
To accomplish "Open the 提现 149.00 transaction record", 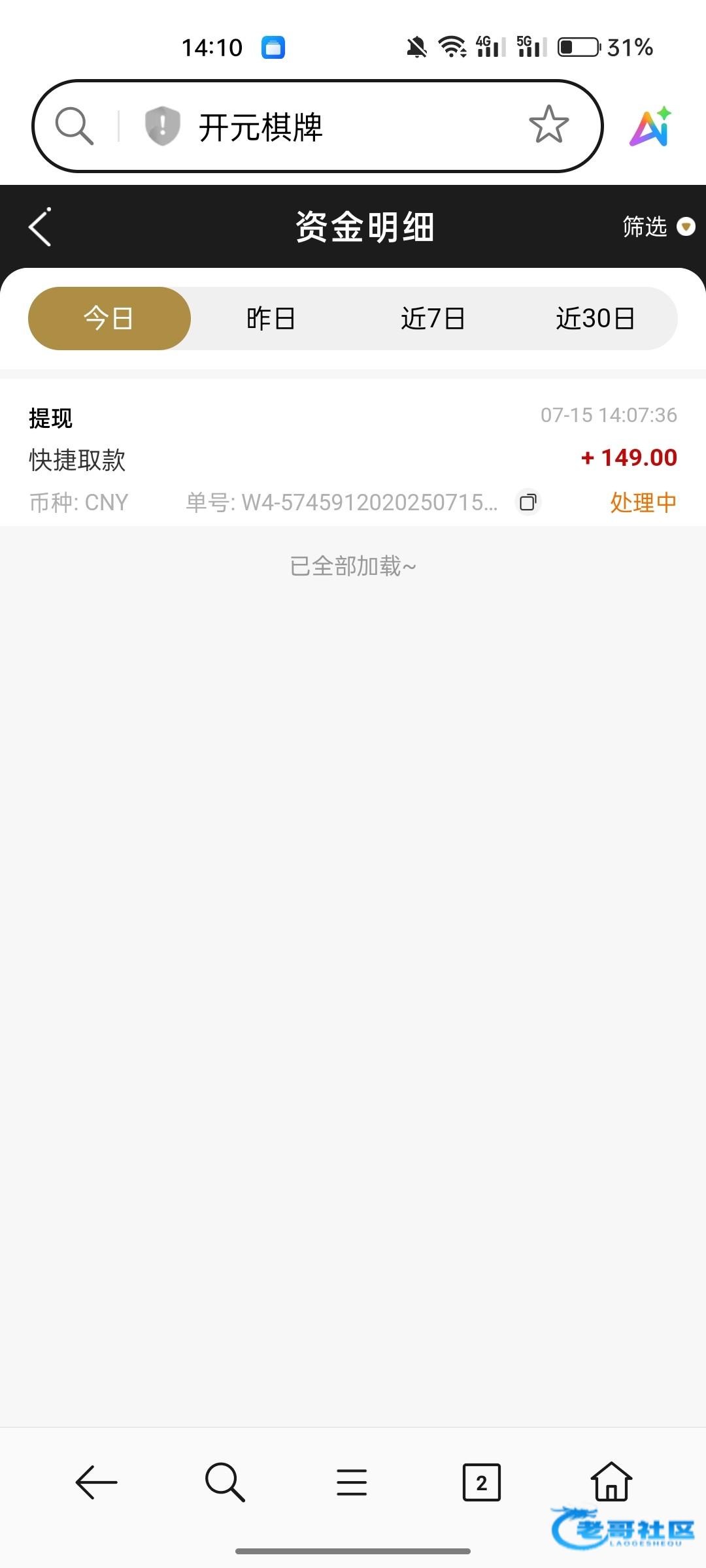I will (353, 458).
